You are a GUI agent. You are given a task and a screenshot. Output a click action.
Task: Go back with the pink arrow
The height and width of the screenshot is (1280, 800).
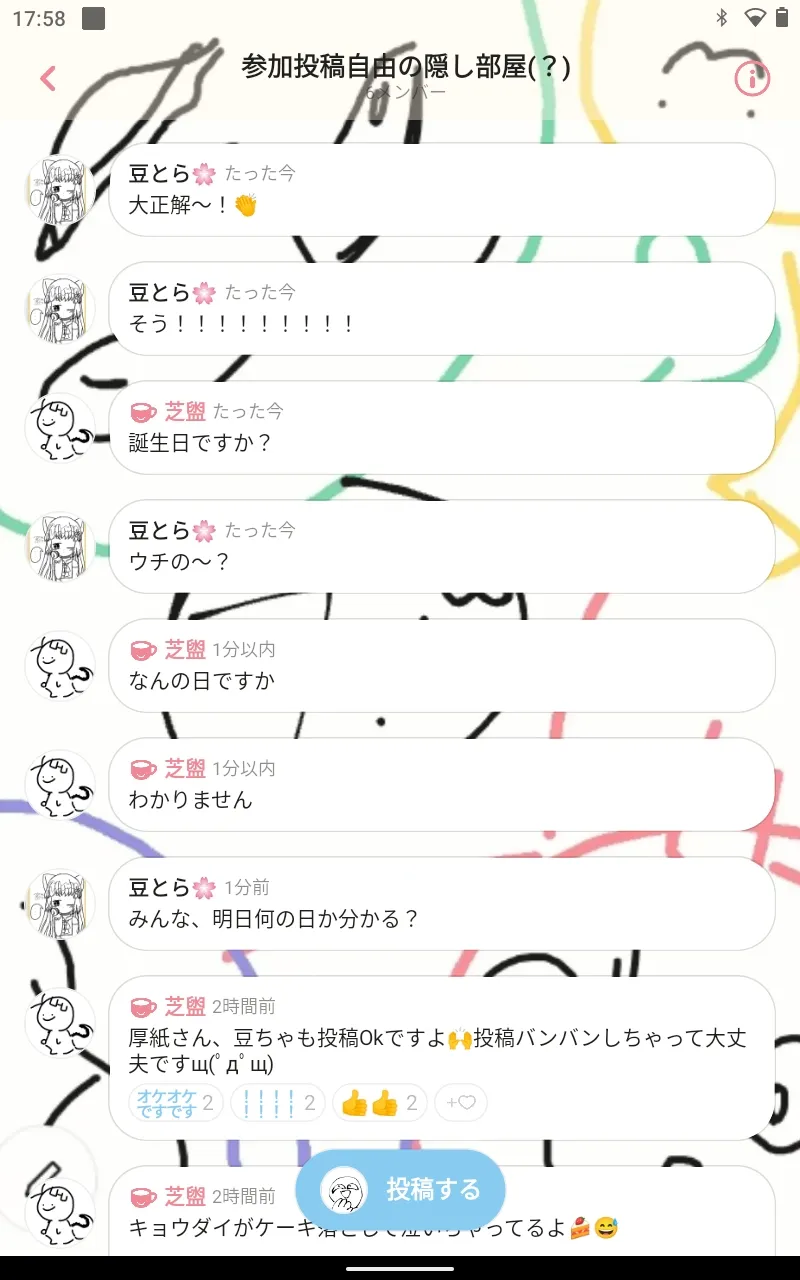[48, 78]
